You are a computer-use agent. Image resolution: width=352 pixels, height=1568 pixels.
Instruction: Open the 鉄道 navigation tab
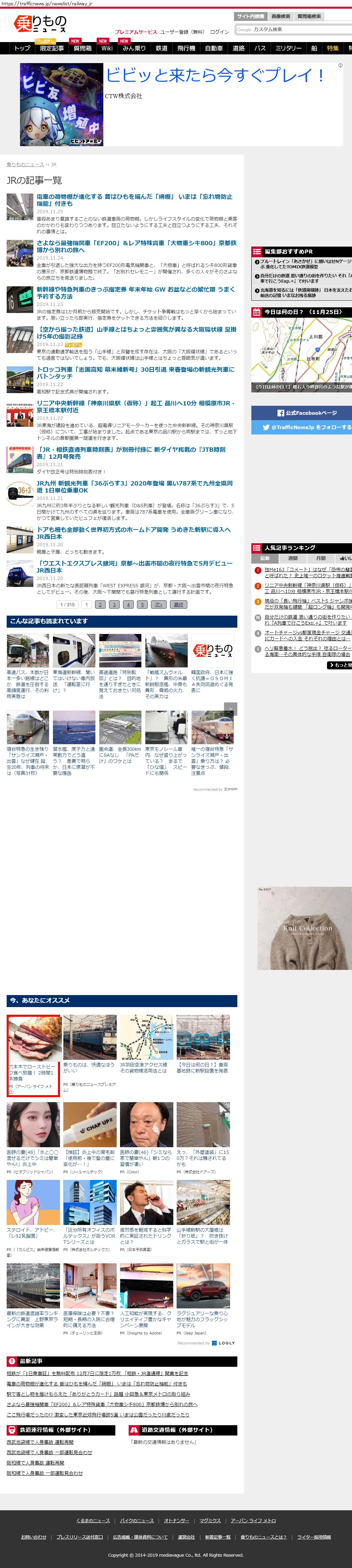pyautogui.click(x=161, y=48)
